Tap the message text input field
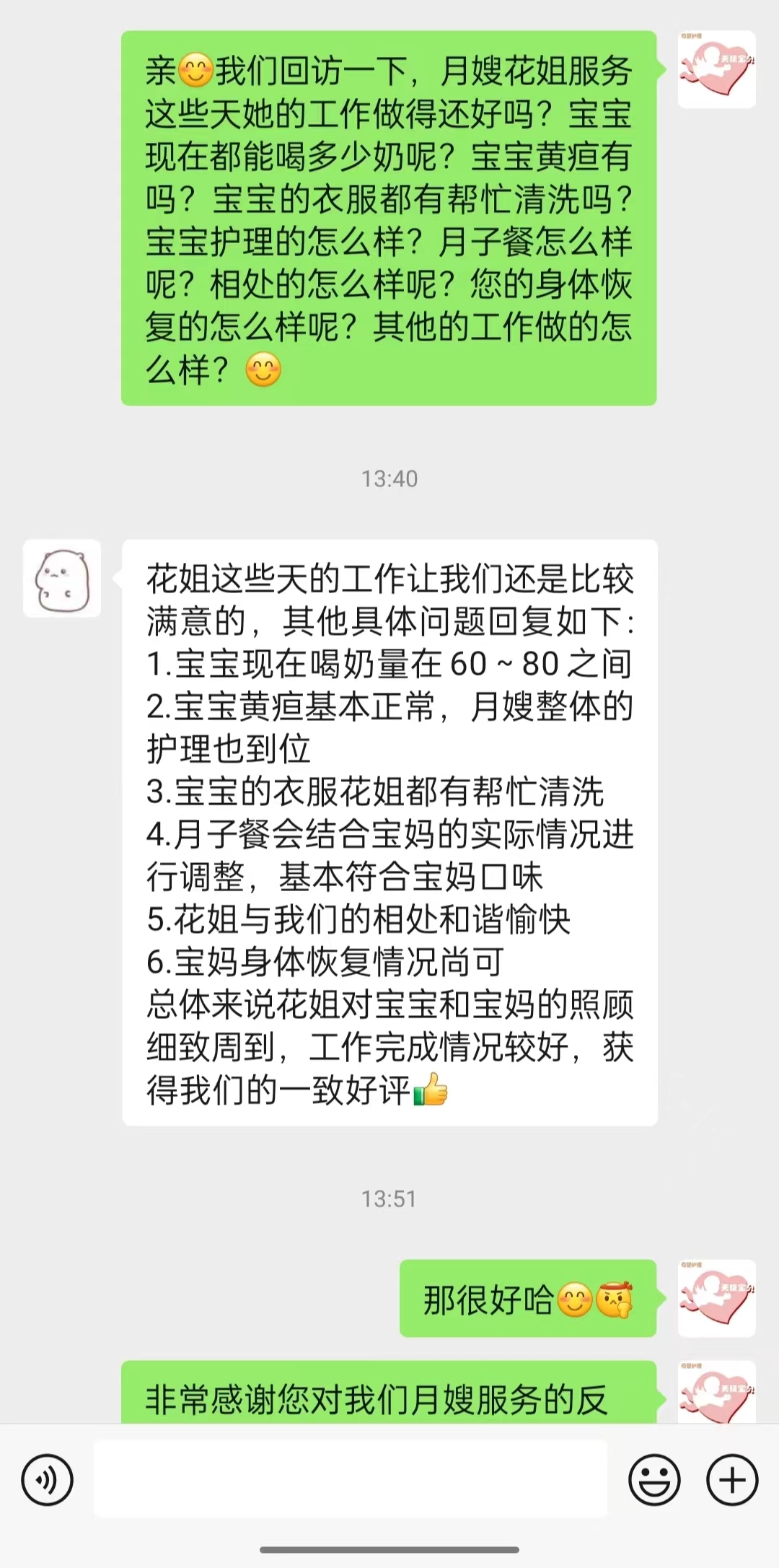This screenshot has width=779, height=1568. click(350, 1479)
